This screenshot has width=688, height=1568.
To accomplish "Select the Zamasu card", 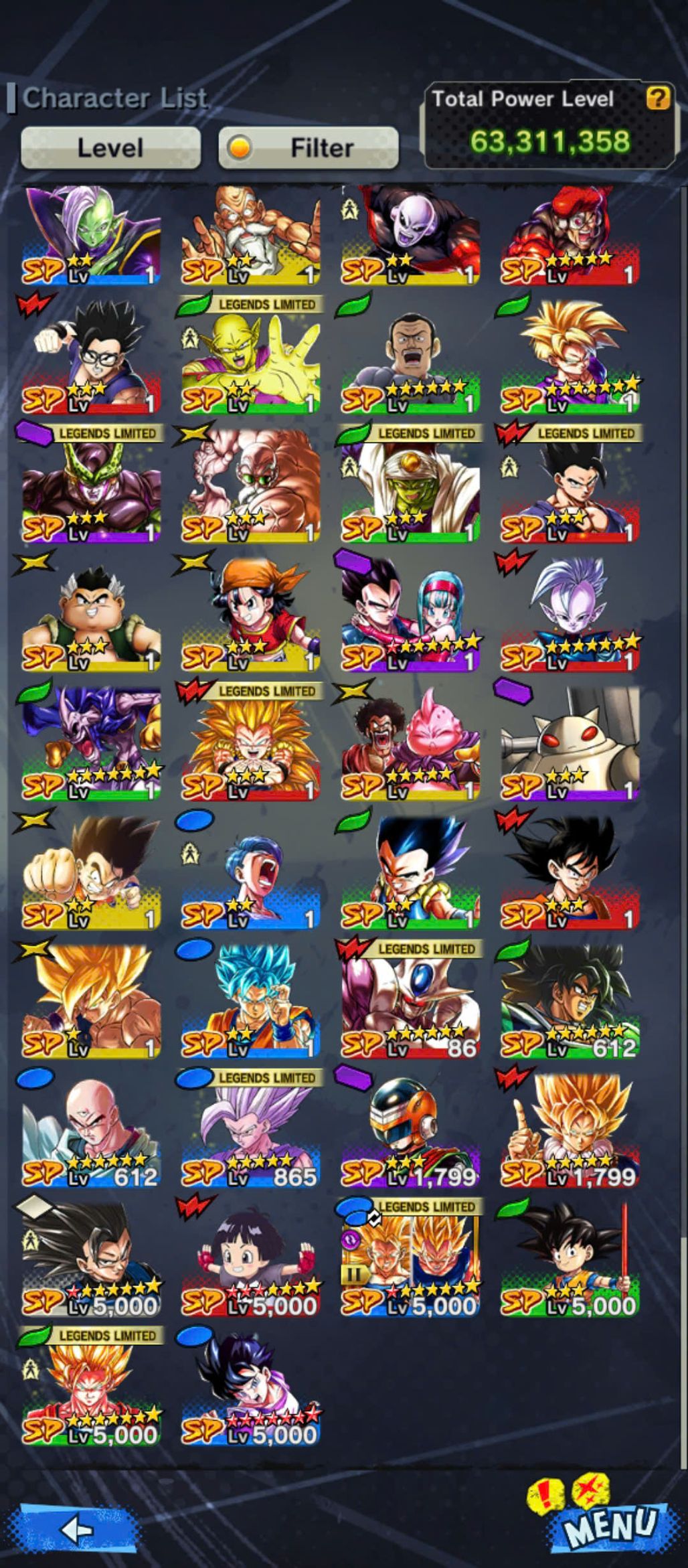I will click(91, 234).
